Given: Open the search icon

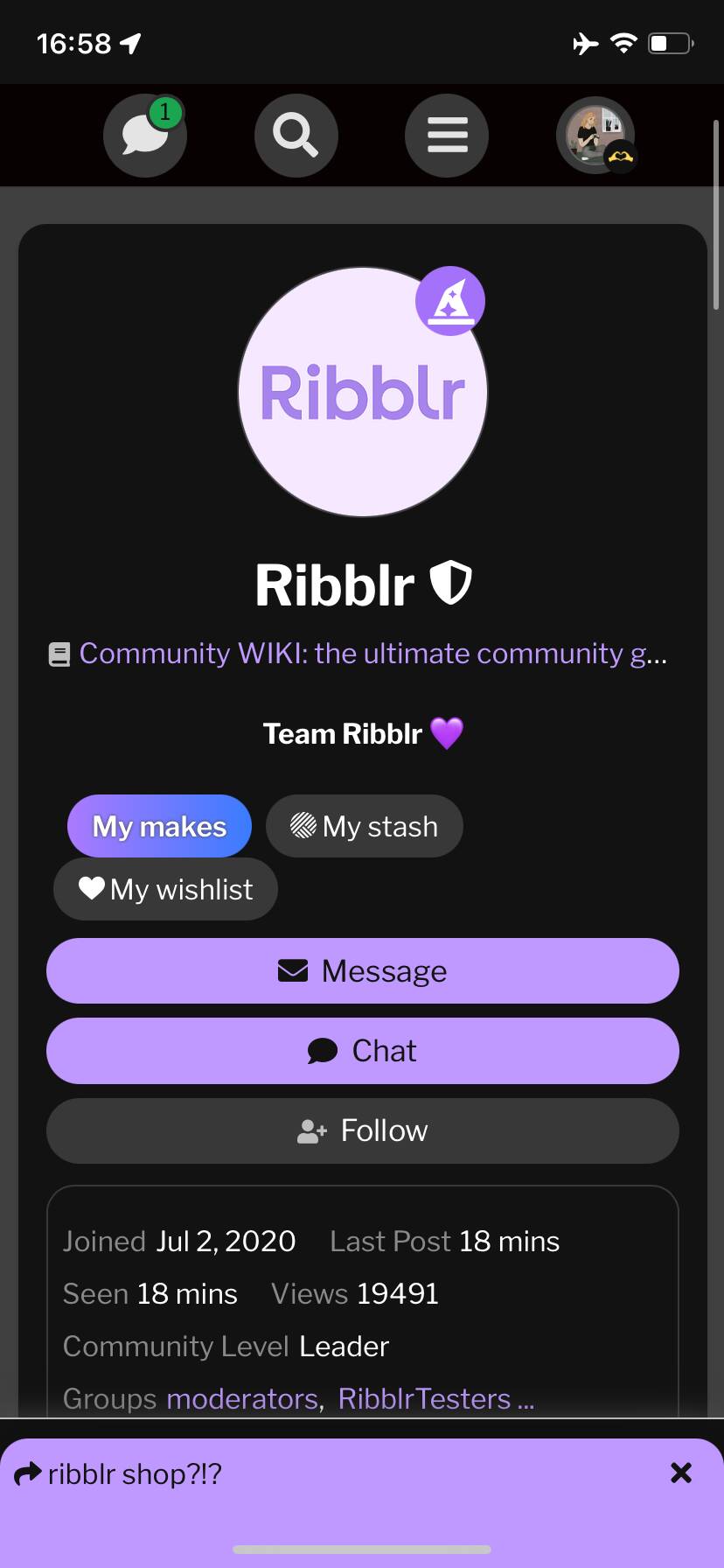Looking at the screenshot, I should pos(296,136).
